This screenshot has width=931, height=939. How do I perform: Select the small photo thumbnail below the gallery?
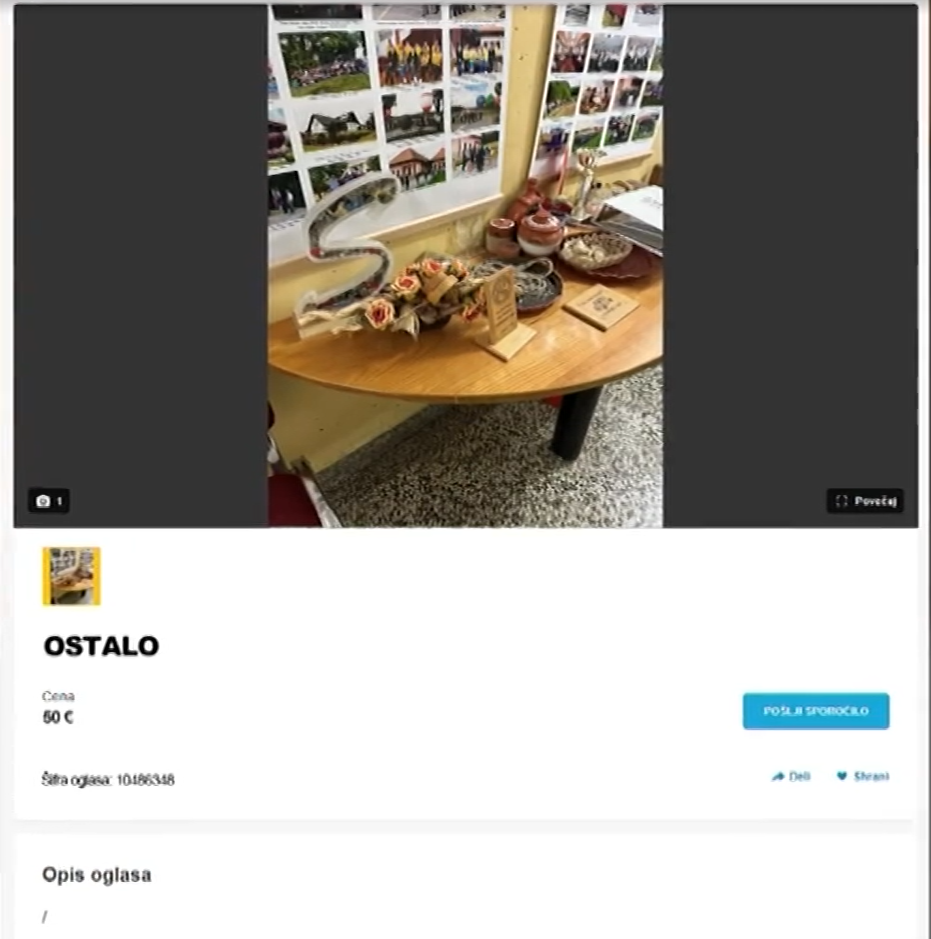pyautogui.click(x=71, y=576)
